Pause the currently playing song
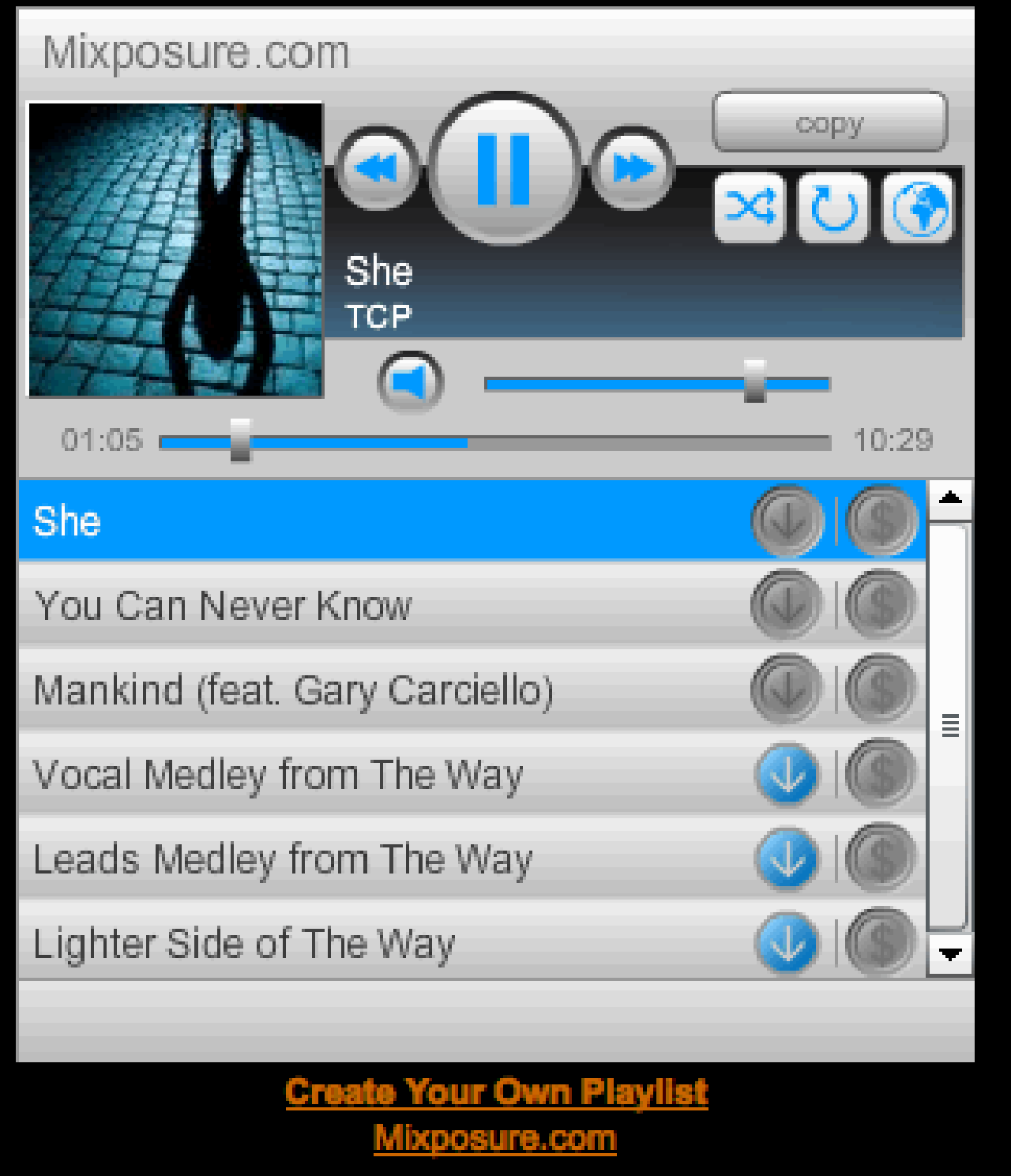Screen dimensions: 1011x1176 pos(504,169)
